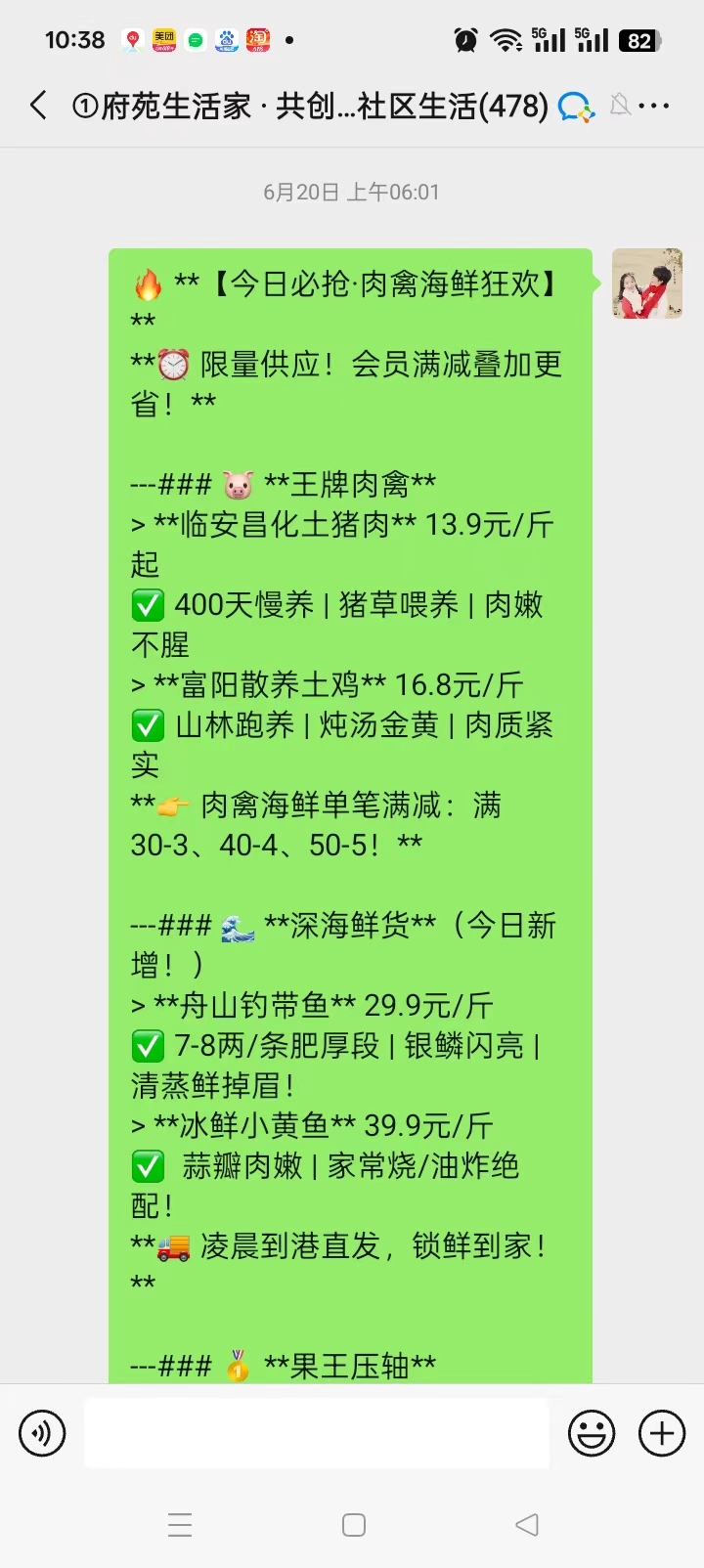The image size is (704, 1568).
Task: Tap the chat search icon beside the title
Action: click(x=576, y=107)
